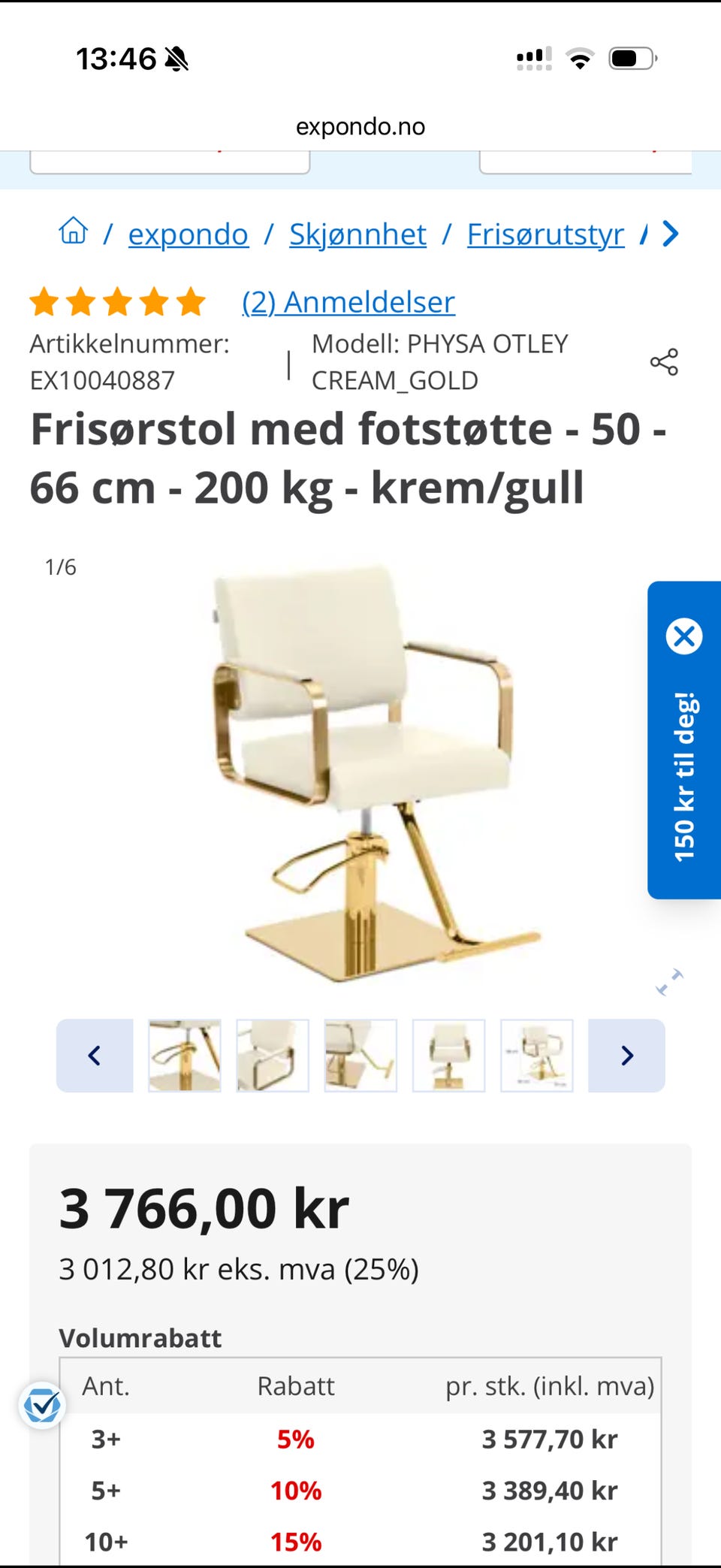Tap the main product image of the chair

[x=360, y=774]
